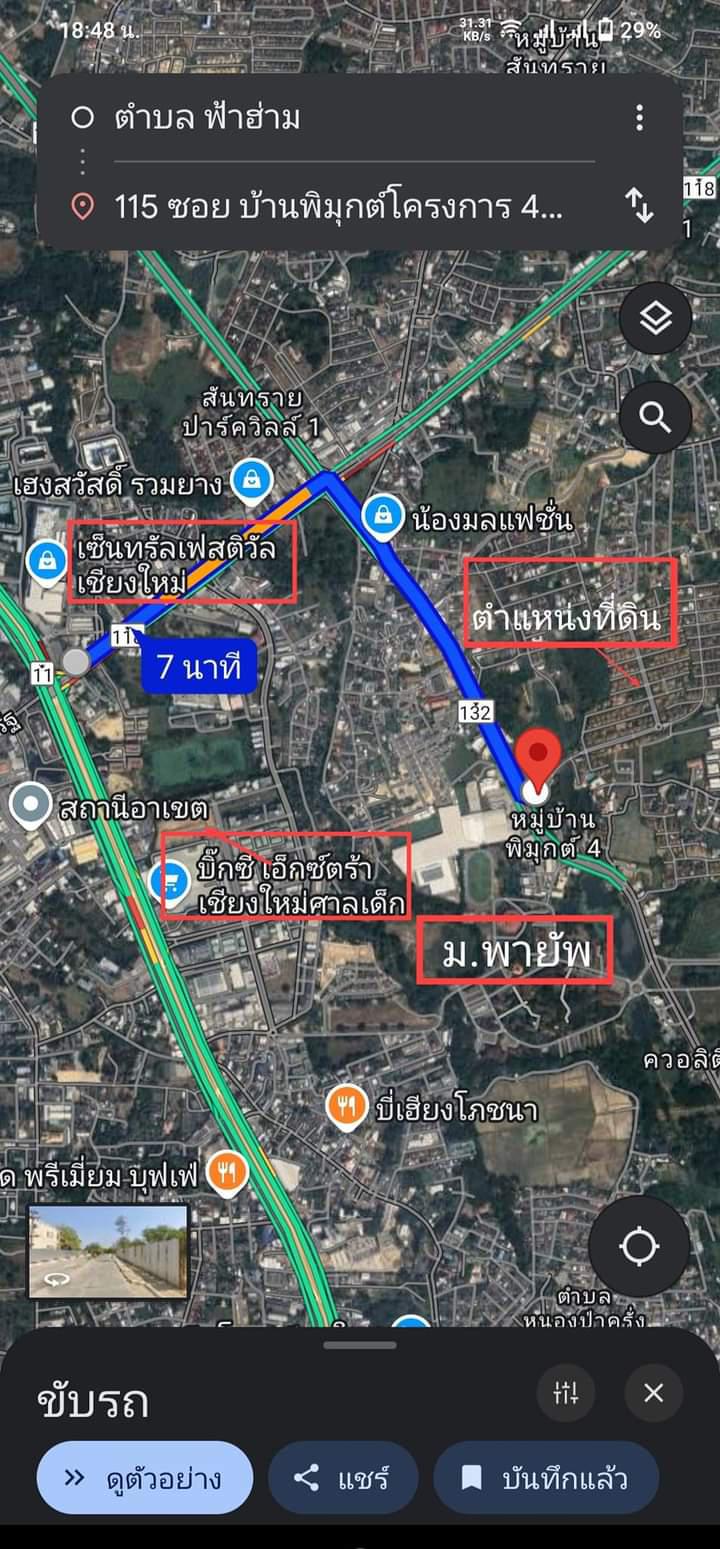Share directions with แชร์ button
The width and height of the screenshot is (720, 1549).
point(343,1478)
